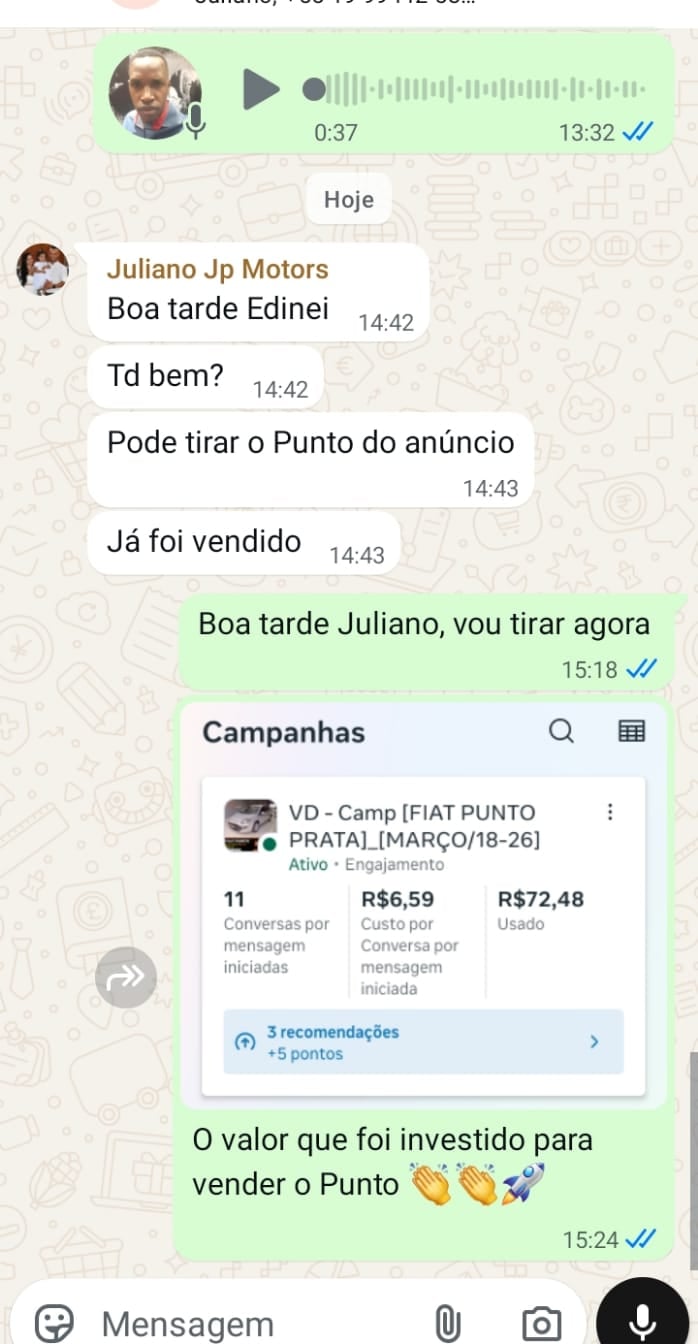Viewport: 698px width, 1344px height.
Task: Forward the Campanhas screenshot message
Action: point(126,977)
